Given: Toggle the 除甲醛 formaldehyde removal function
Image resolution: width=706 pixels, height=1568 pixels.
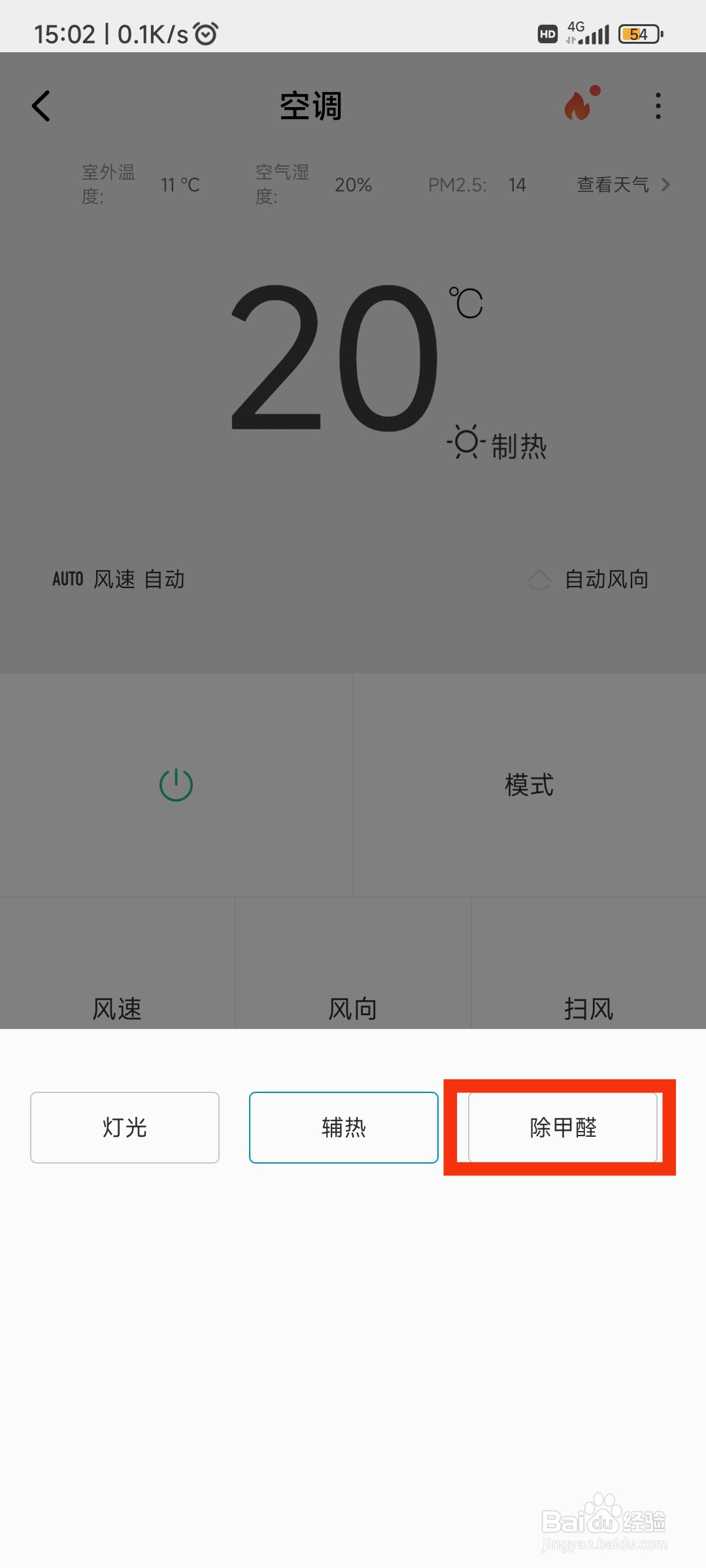Looking at the screenshot, I should [563, 1127].
